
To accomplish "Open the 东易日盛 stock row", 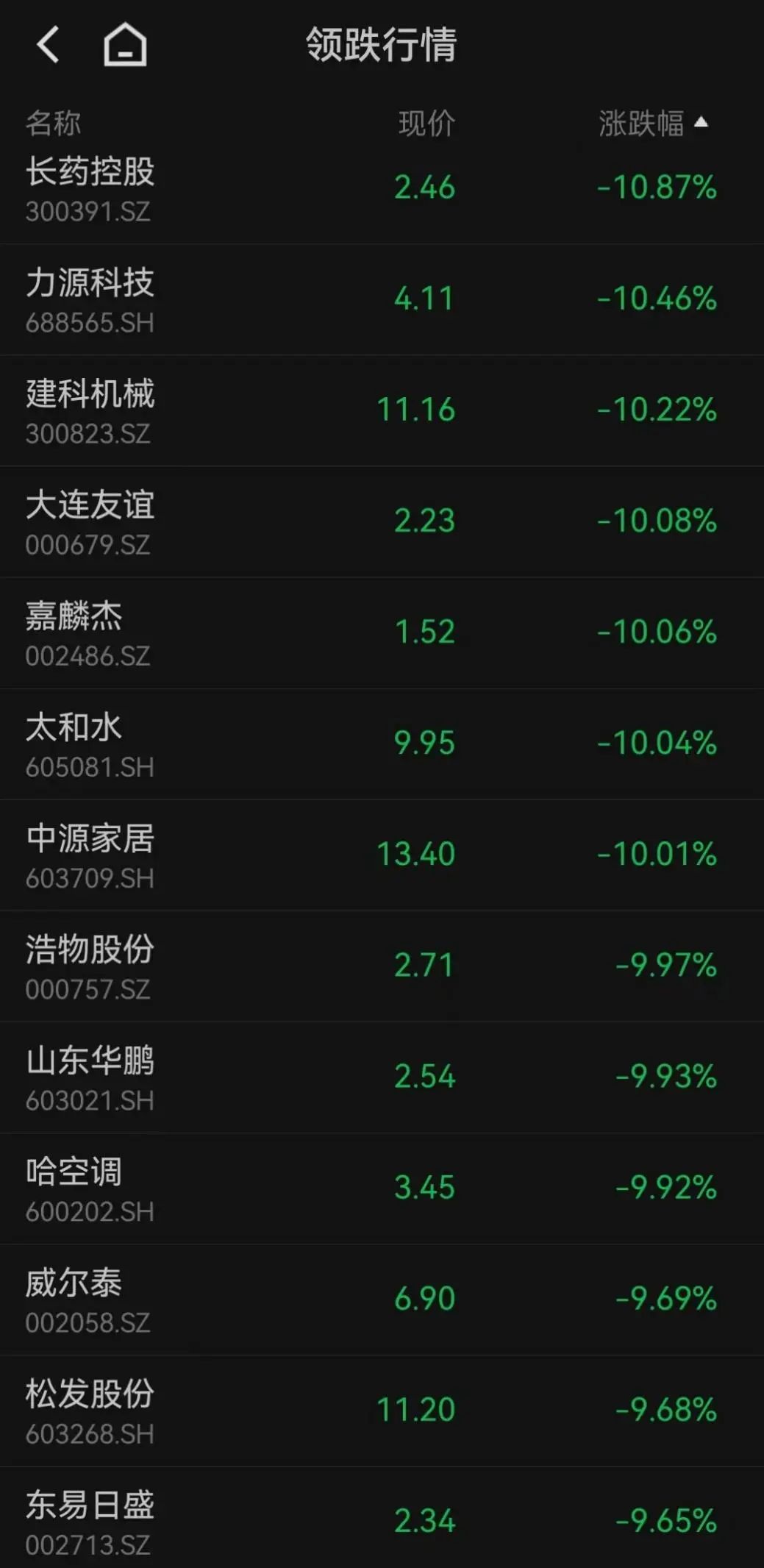I will [382, 1518].
